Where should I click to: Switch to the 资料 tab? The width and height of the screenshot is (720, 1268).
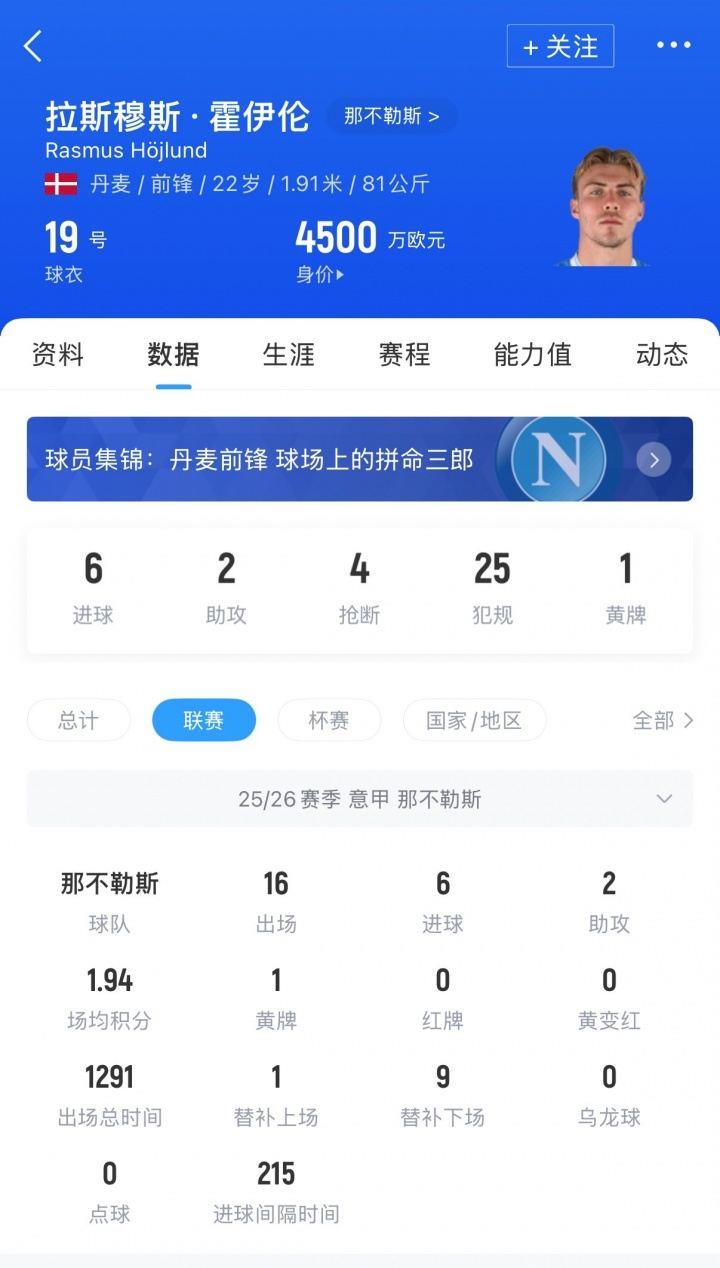click(x=58, y=354)
